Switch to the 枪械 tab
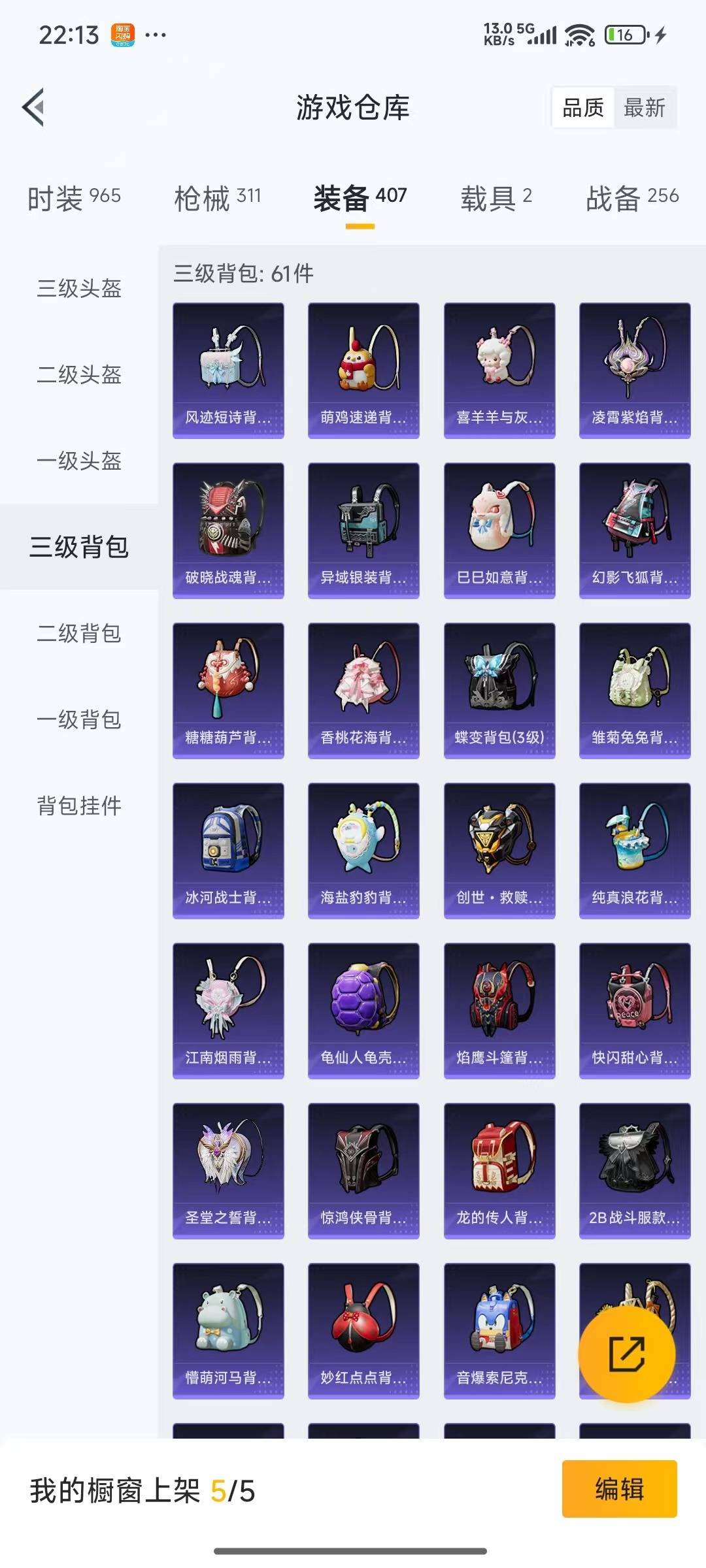Viewport: 706px width, 1568px height. tap(217, 196)
